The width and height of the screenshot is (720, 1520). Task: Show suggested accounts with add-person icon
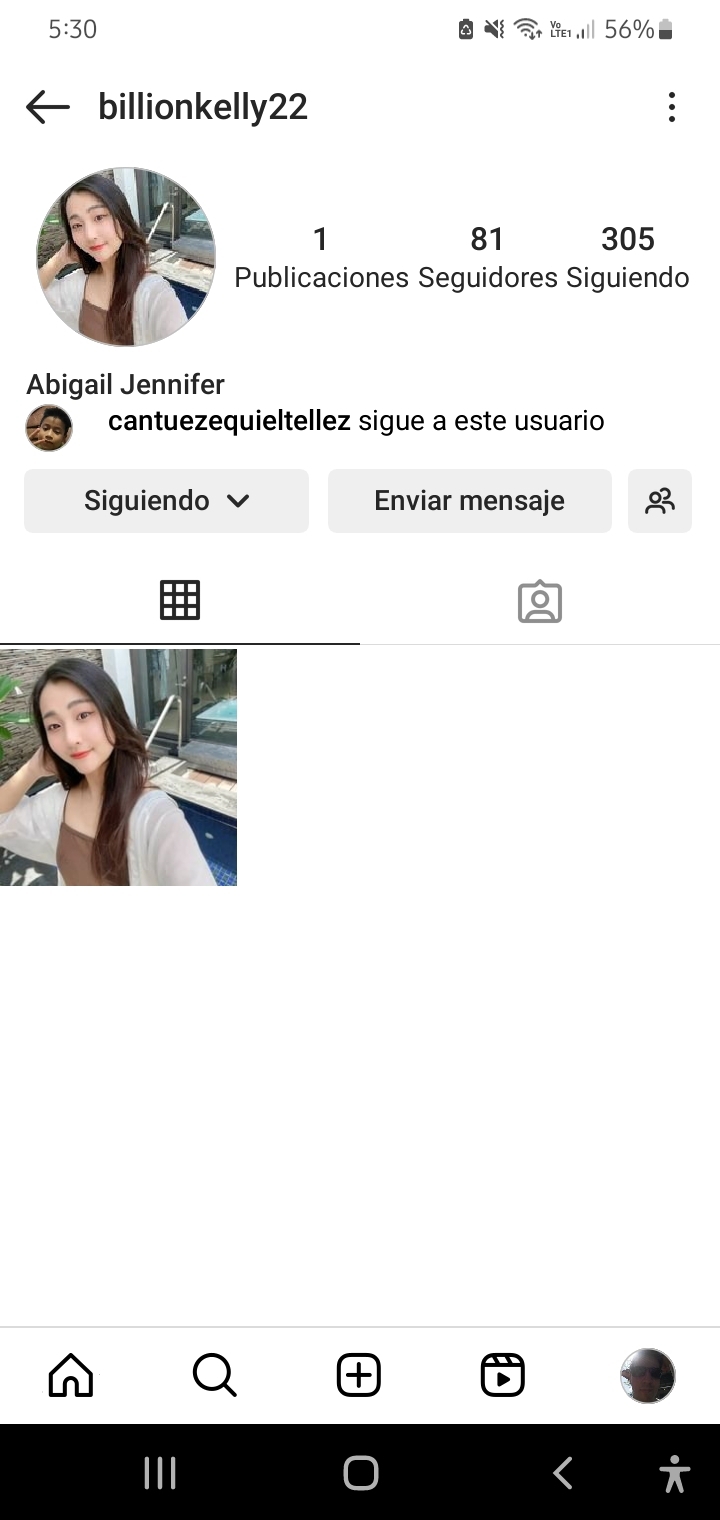click(660, 501)
